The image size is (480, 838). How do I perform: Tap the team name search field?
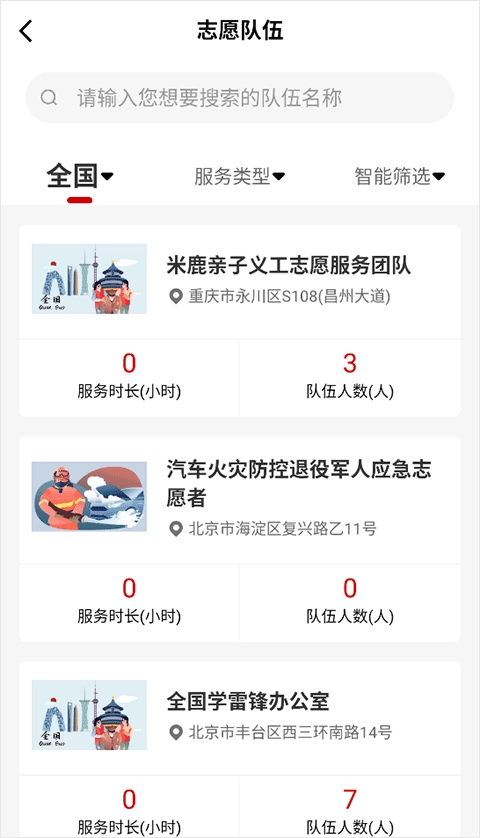tap(240, 98)
